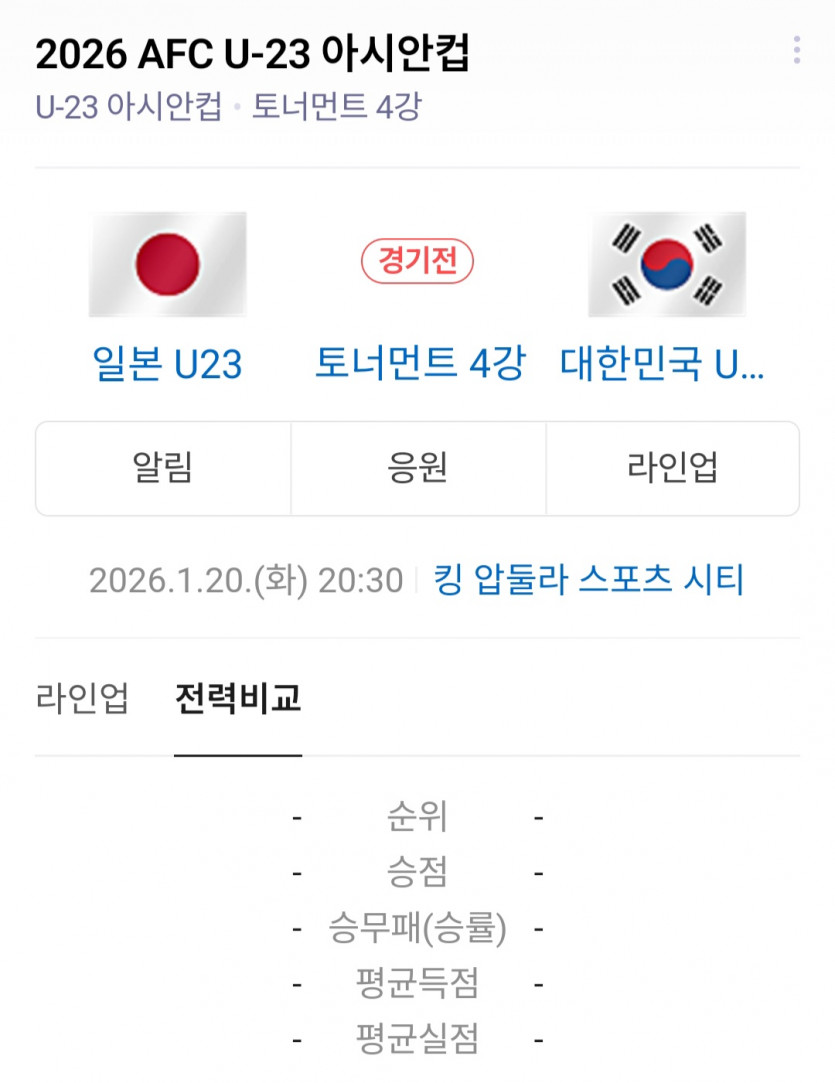
Task: Open 일본 U23 team page
Action: click(x=167, y=364)
